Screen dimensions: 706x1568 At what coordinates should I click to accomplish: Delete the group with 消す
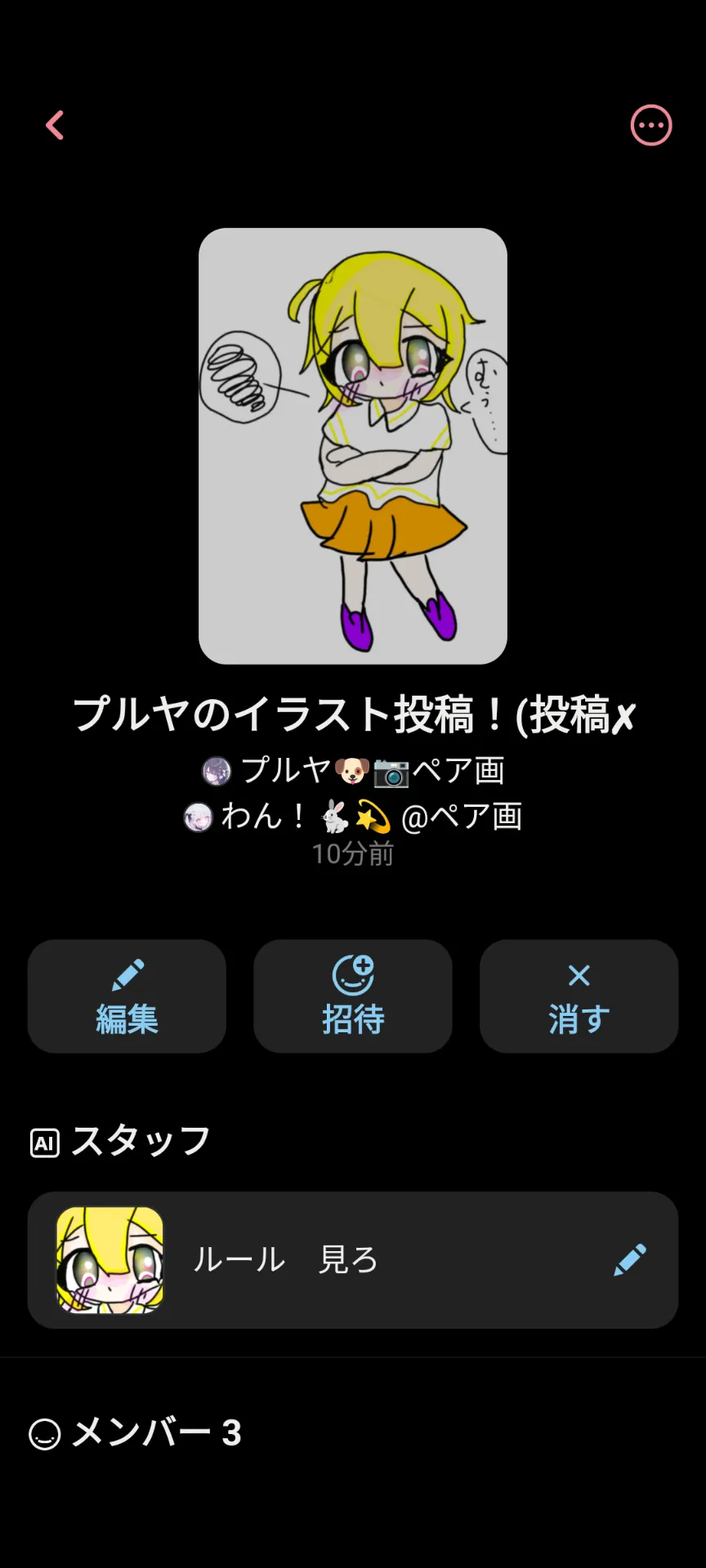579,996
